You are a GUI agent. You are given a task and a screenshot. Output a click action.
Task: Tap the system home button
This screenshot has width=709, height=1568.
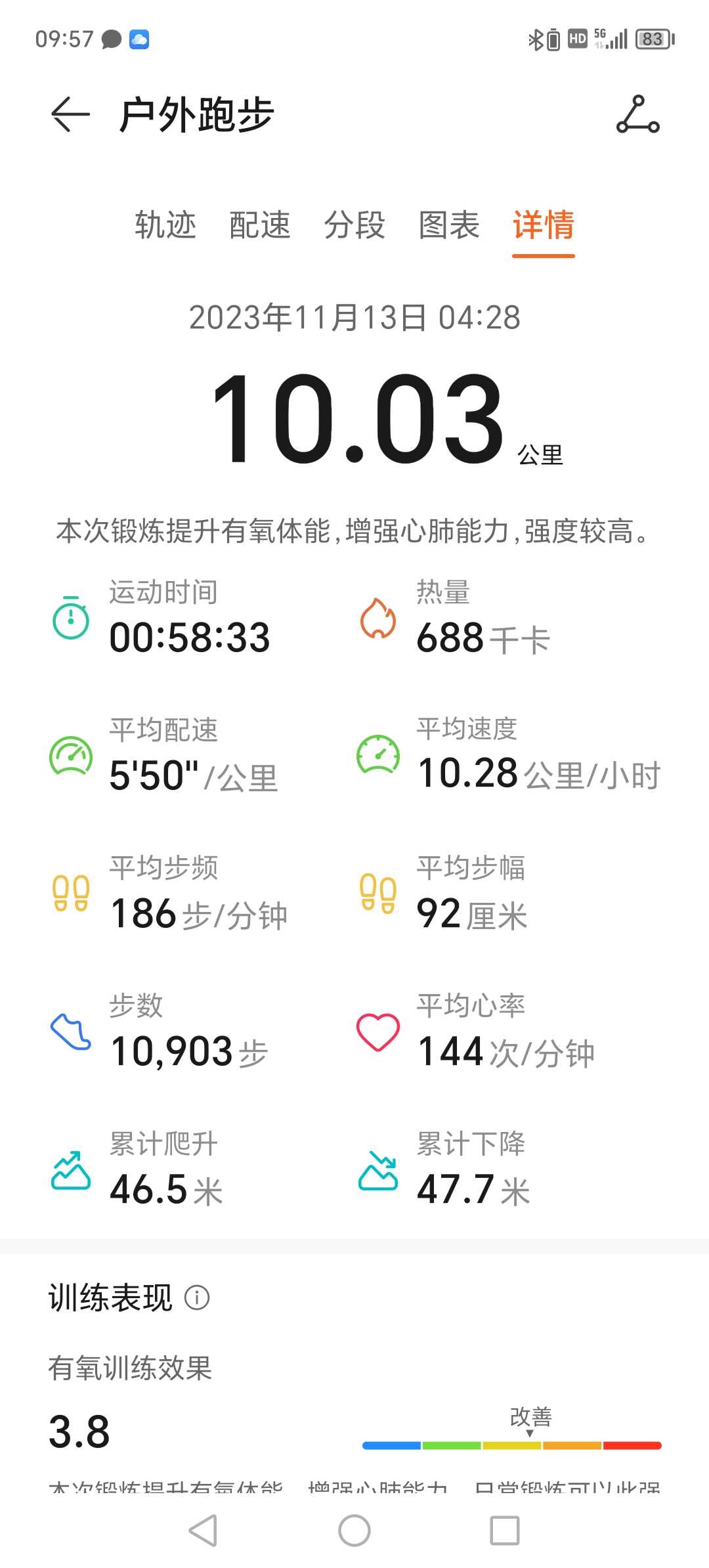[x=354, y=1531]
